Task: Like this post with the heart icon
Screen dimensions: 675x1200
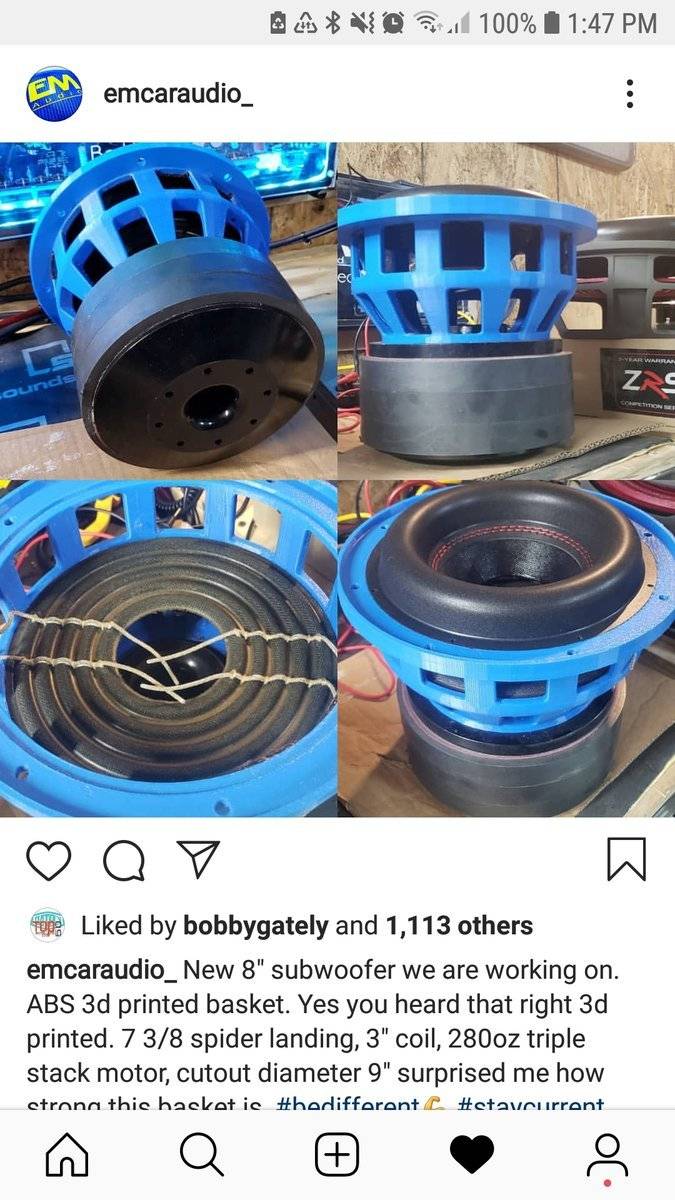Action: click(x=49, y=860)
